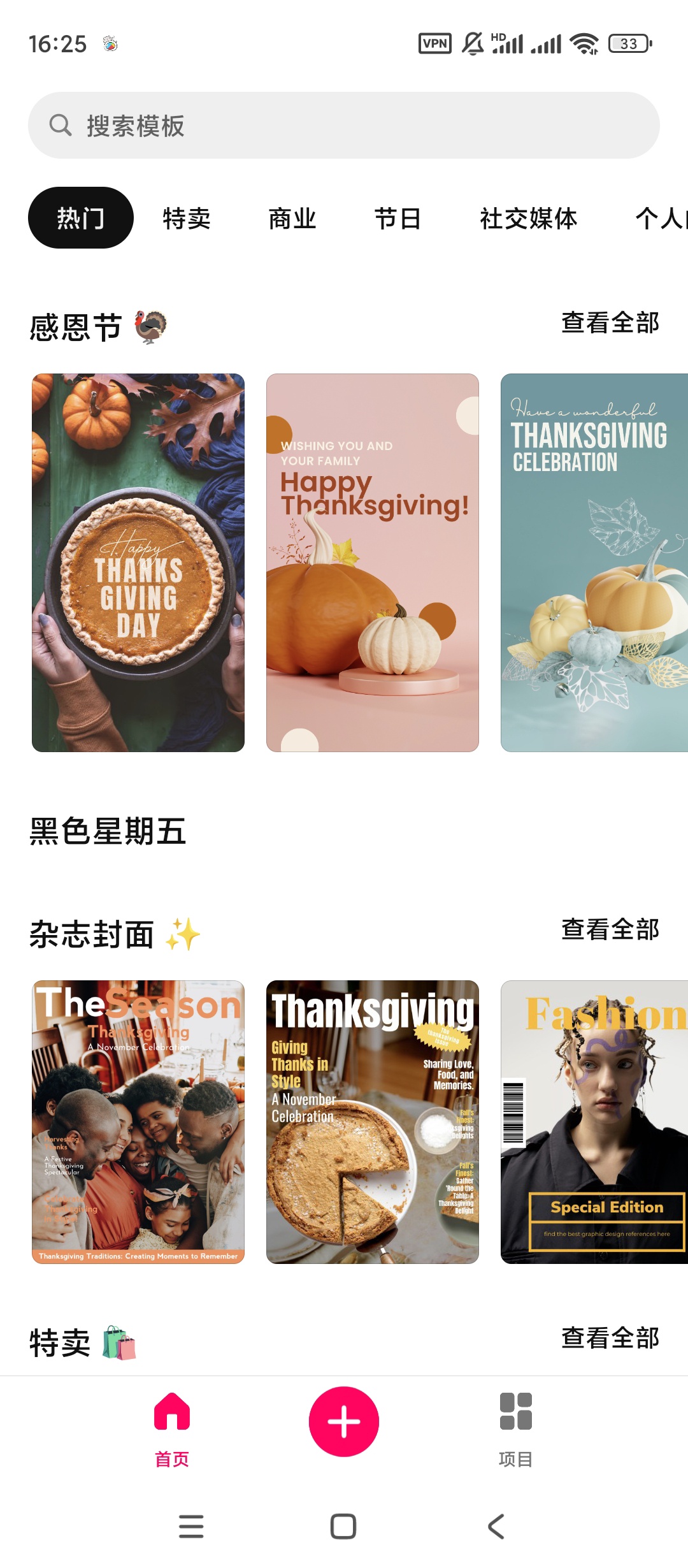Open the Thanksgiving pie magazine cover
This screenshot has height=1568, width=688.
pyautogui.click(x=372, y=1122)
